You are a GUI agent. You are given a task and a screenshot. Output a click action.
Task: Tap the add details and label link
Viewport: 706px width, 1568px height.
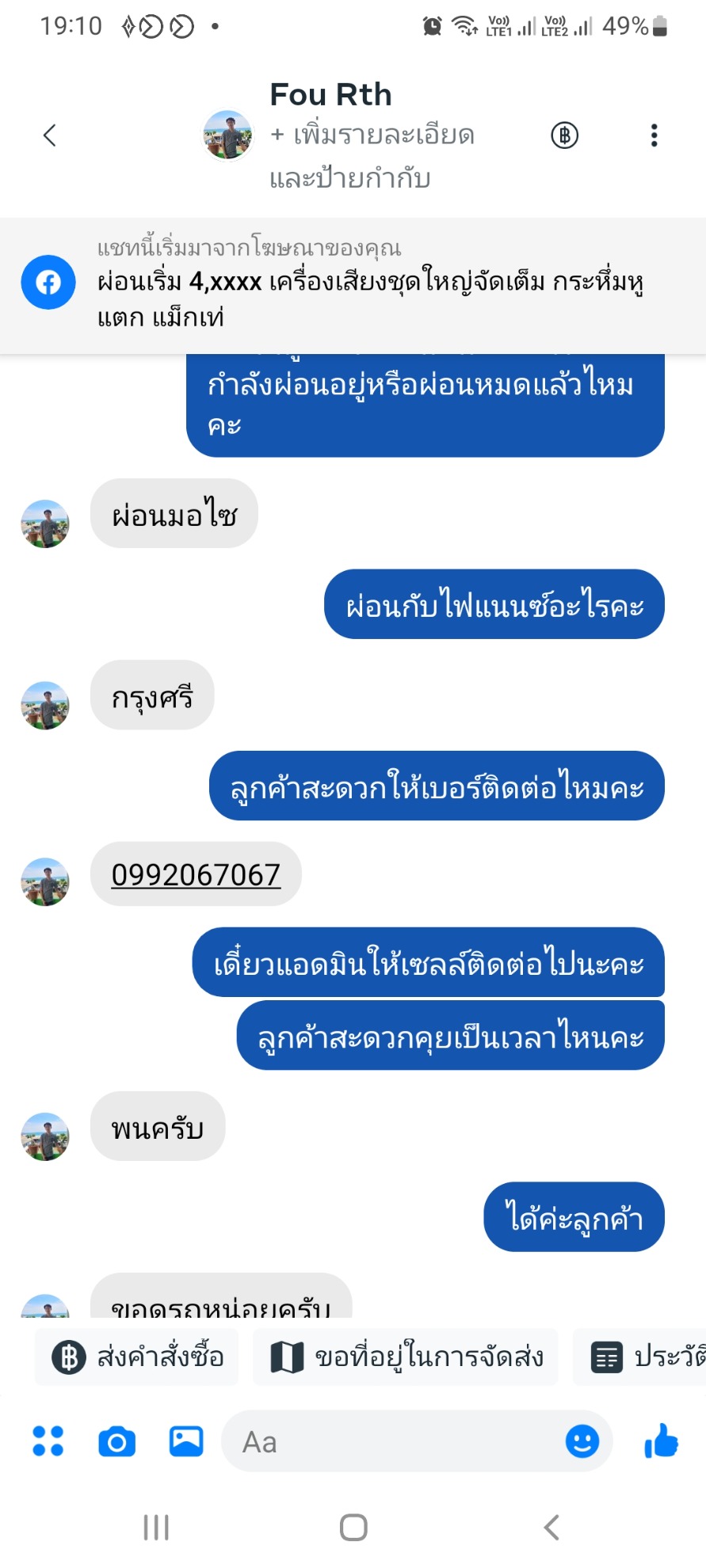click(x=372, y=155)
